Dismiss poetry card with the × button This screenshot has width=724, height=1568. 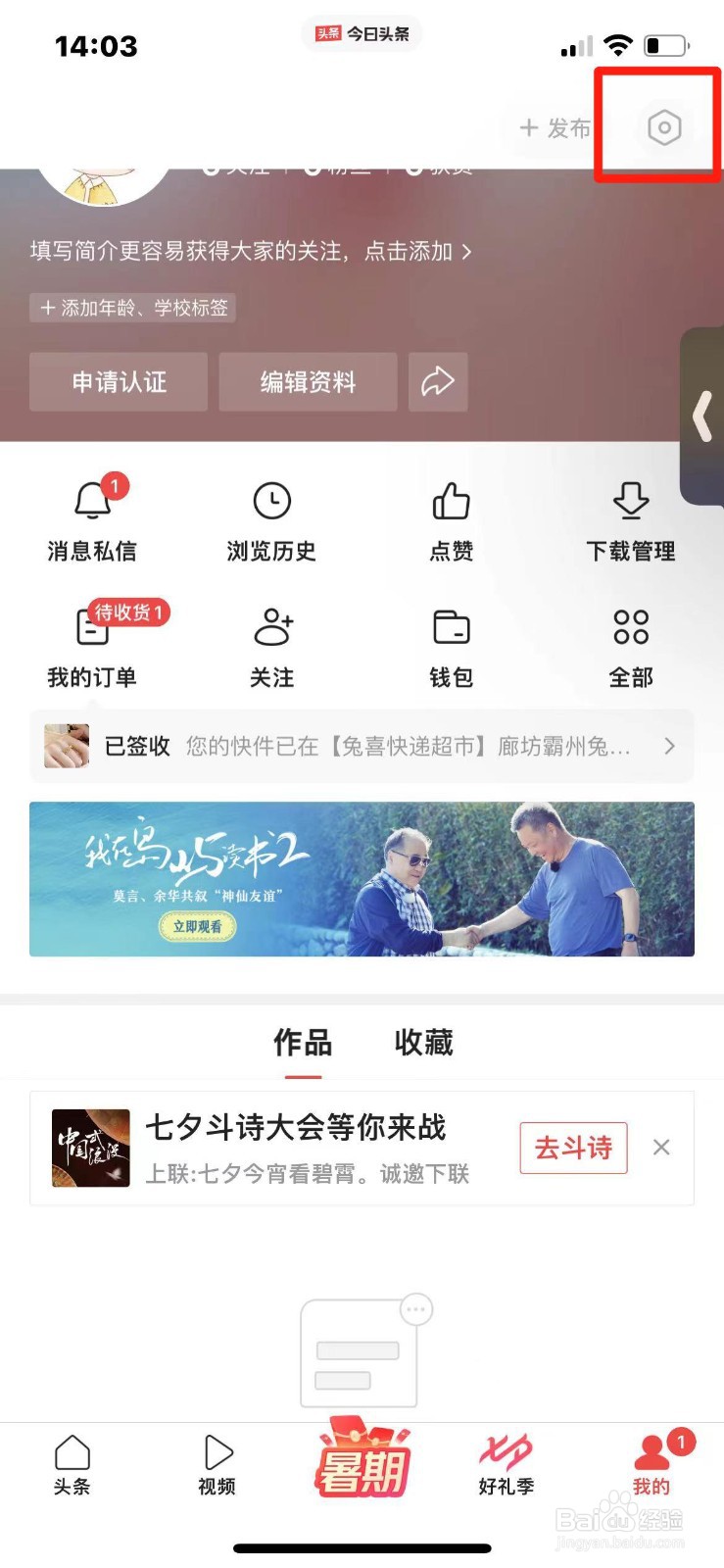[661, 1147]
